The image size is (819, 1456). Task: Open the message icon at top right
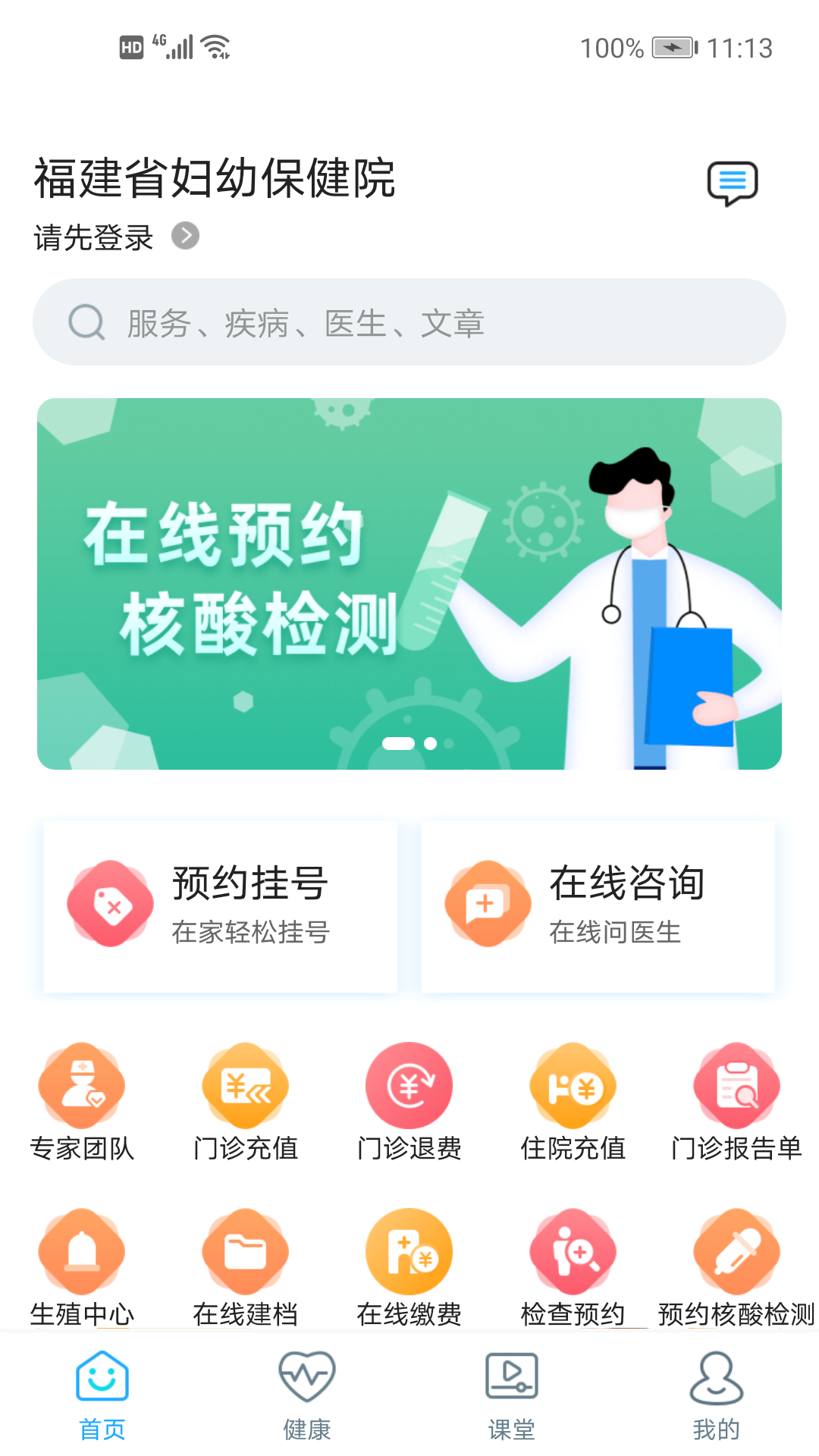pos(733,182)
